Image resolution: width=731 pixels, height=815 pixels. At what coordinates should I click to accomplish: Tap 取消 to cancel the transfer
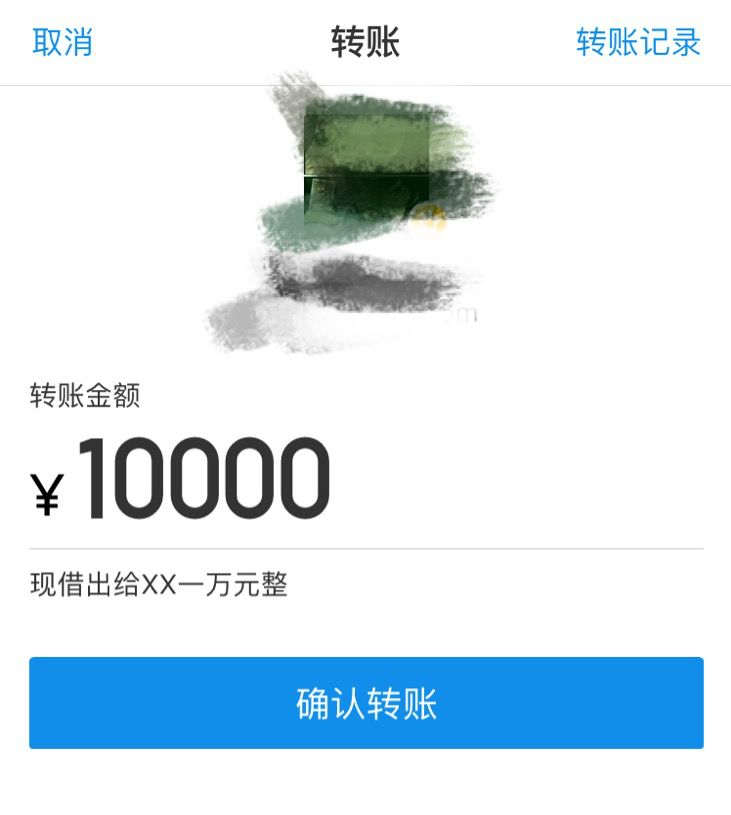point(62,43)
